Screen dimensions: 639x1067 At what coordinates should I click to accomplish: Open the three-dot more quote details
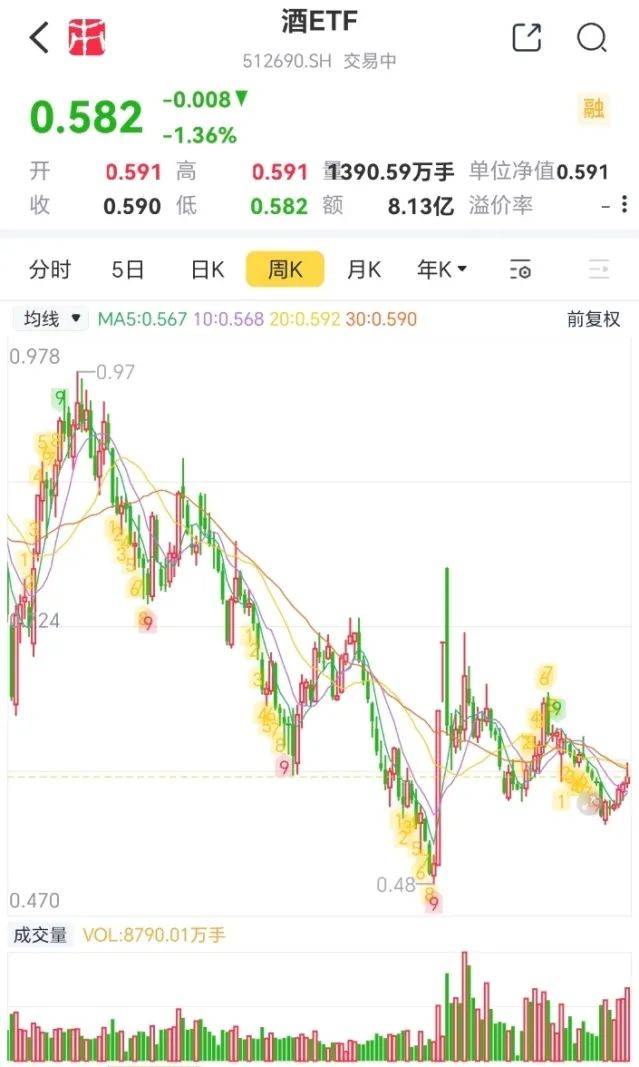click(x=624, y=204)
